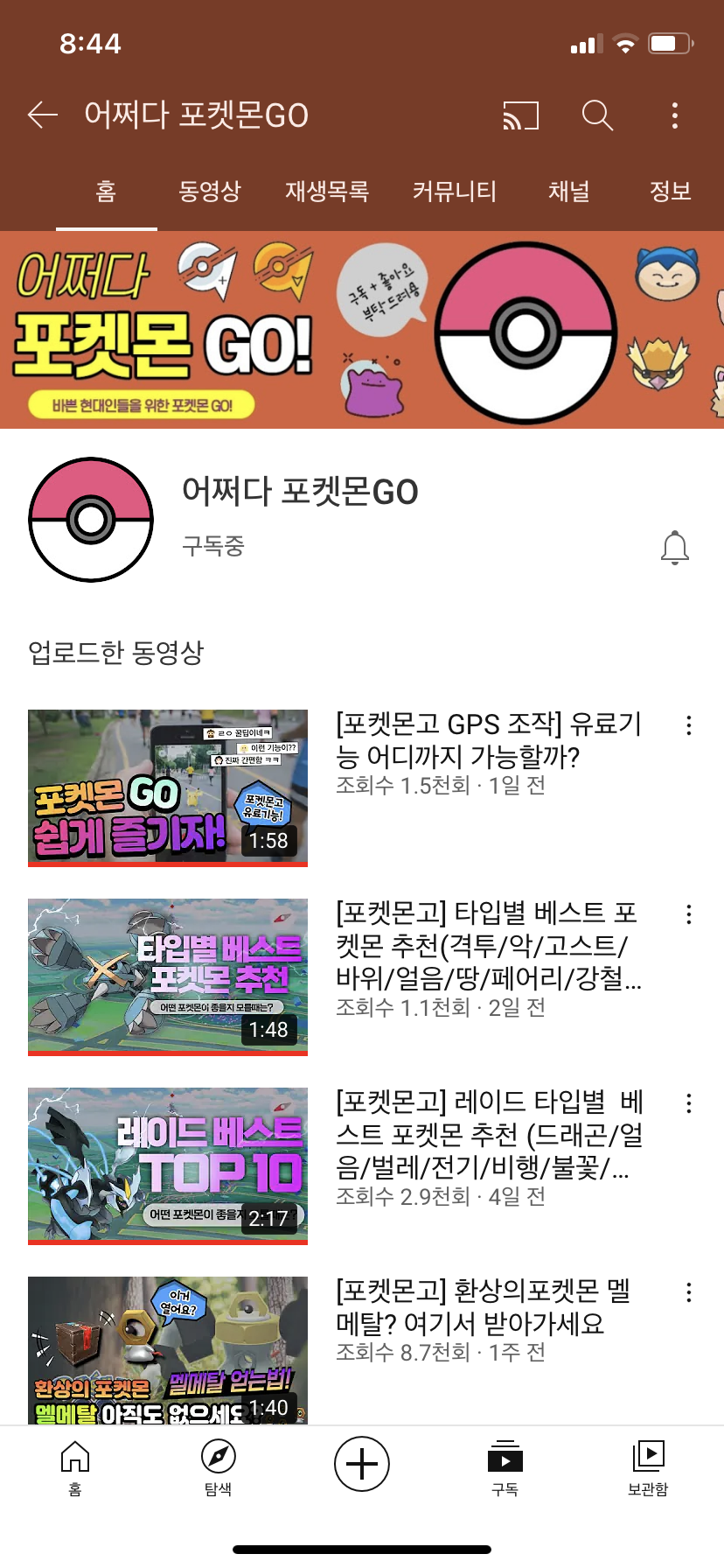
Task: Tap the 구독중 subscription button
Action: pyautogui.click(x=212, y=546)
